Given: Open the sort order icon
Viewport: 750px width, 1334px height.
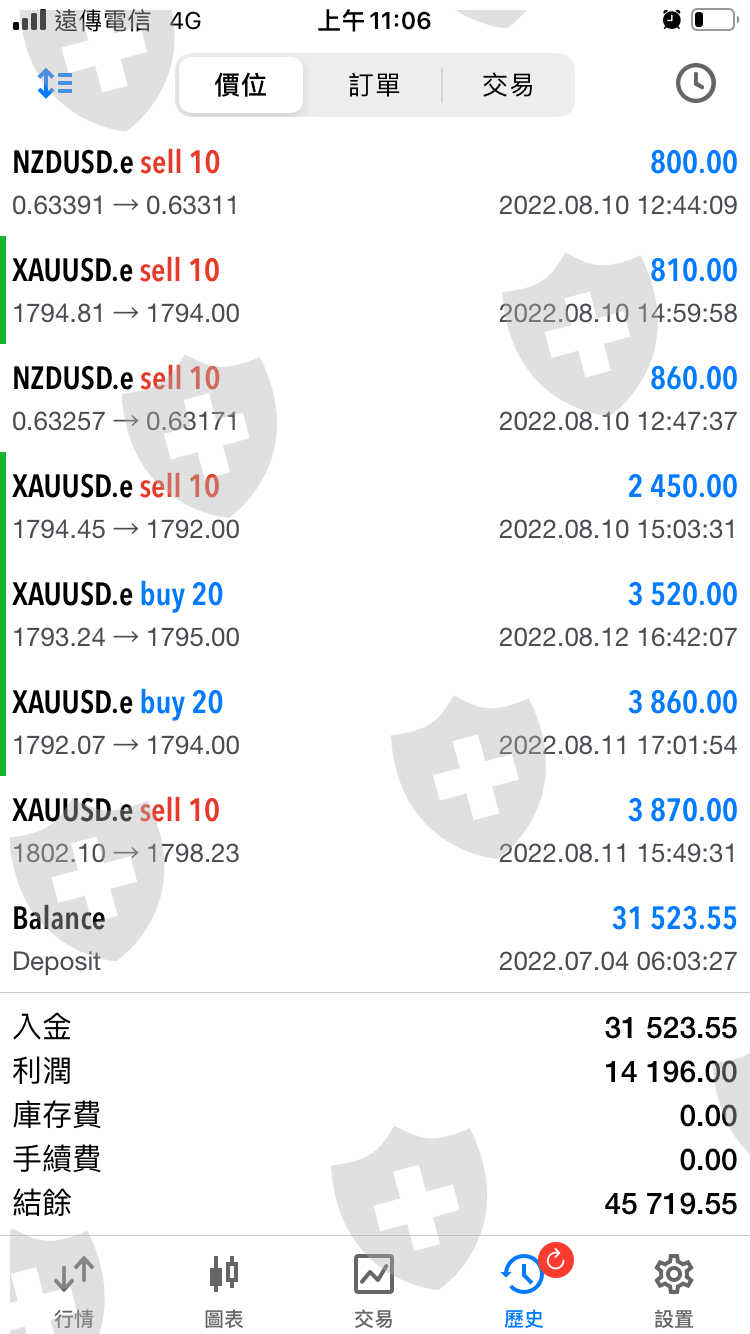Looking at the screenshot, I should 55,84.
